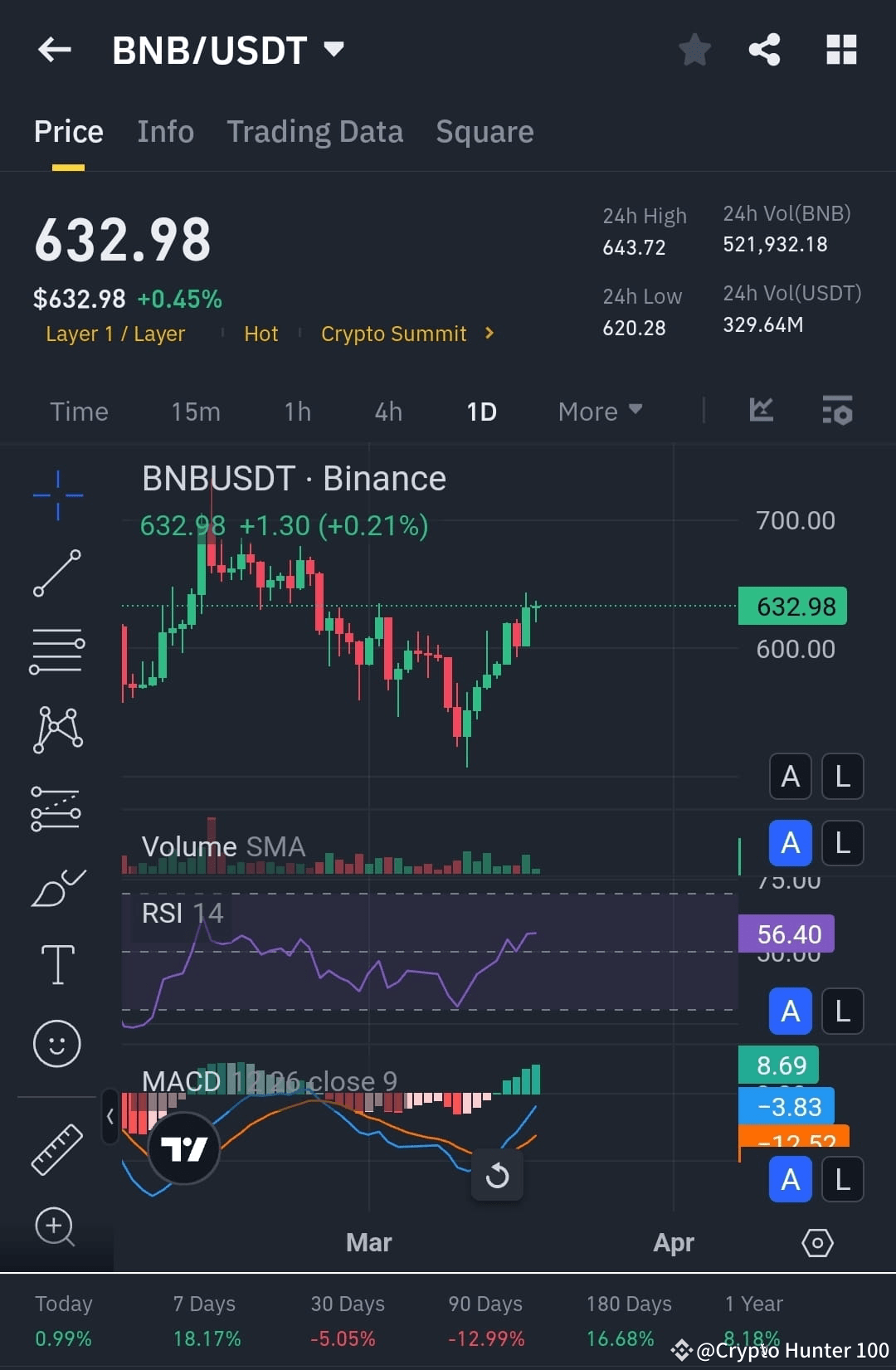Image resolution: width=896 pixels, height=1370 pixels.
Task: Open the emoji sticker tool
Action: point(56,1044)
